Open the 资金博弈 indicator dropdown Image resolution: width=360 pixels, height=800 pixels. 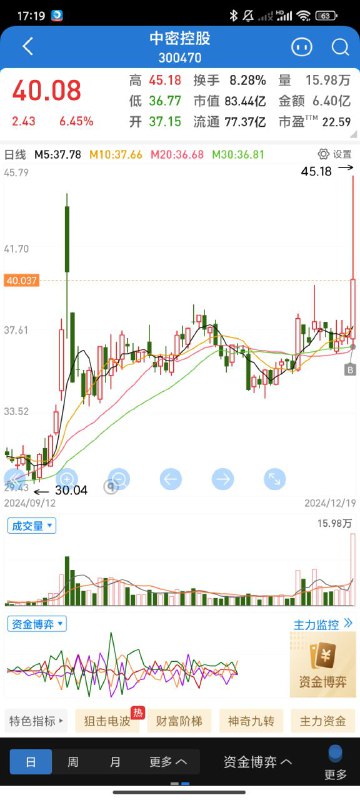(37, 623)
